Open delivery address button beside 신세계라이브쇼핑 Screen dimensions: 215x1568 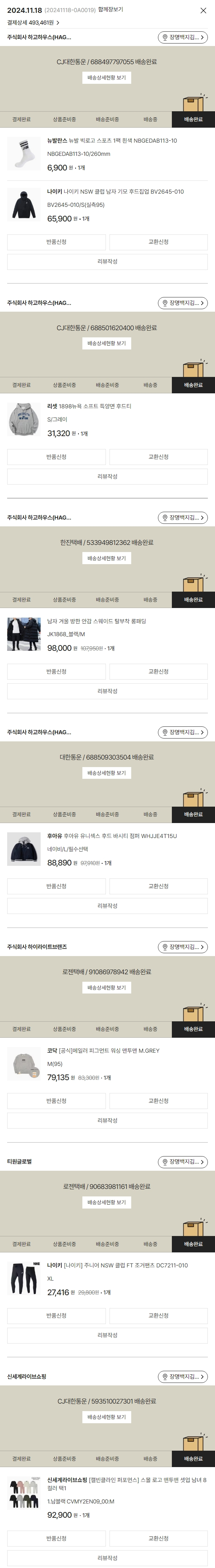(183, 1377)
